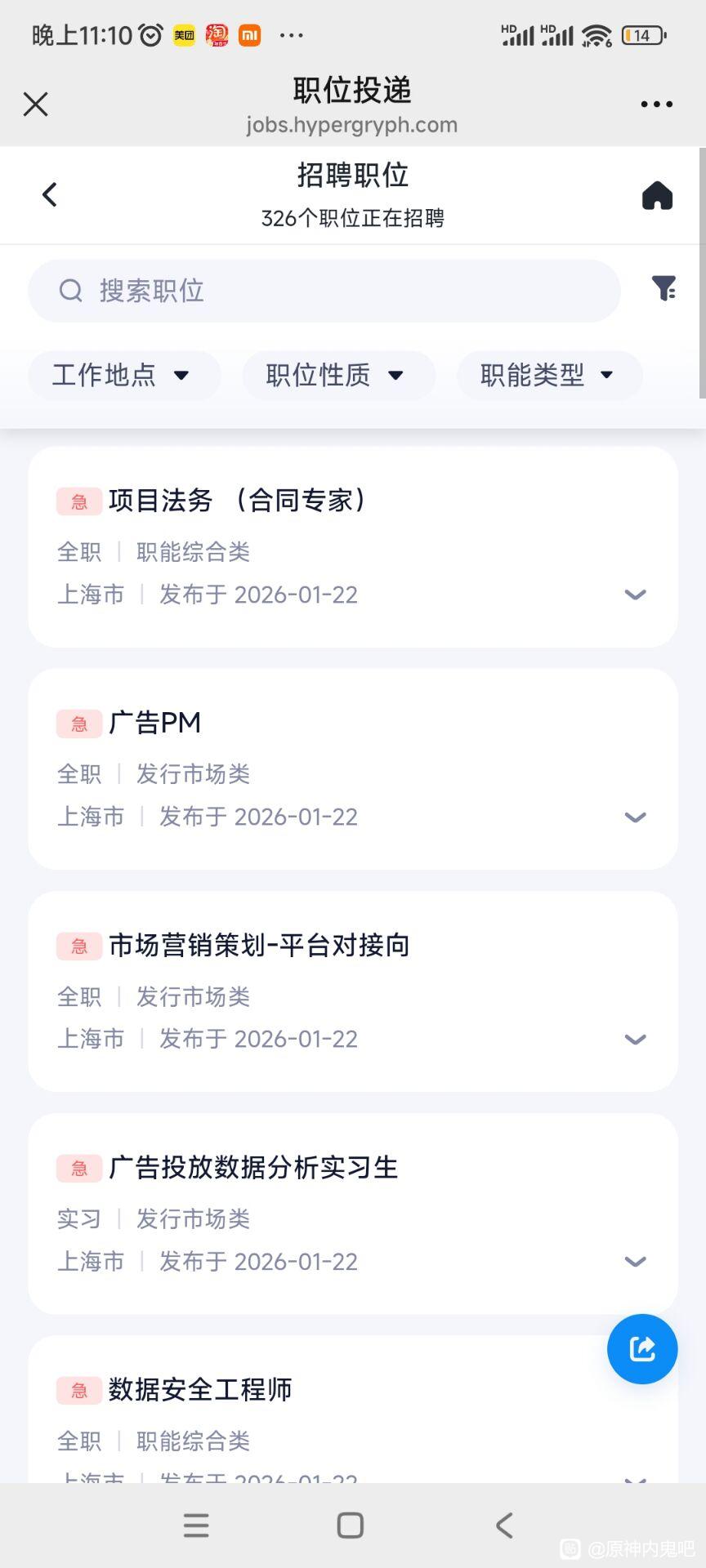706x1568 pixels.
Task: Expand details for 项目法务（合同专家）
Action: tap(635, 595)
